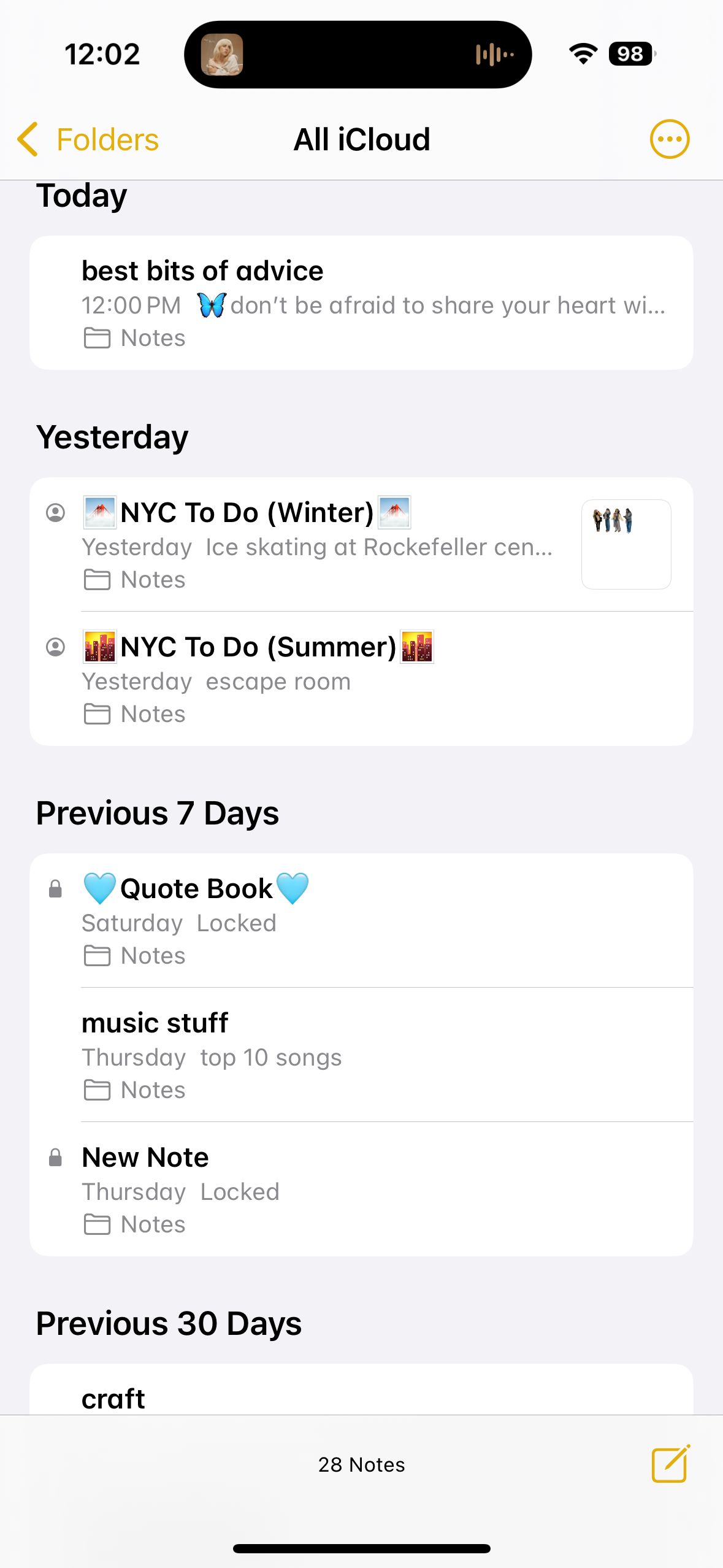The height and width of the screenshot is (1568, 723).
Task: Open the locked Quote Book note
Action: pyautogui.click(x=361, y=920)
